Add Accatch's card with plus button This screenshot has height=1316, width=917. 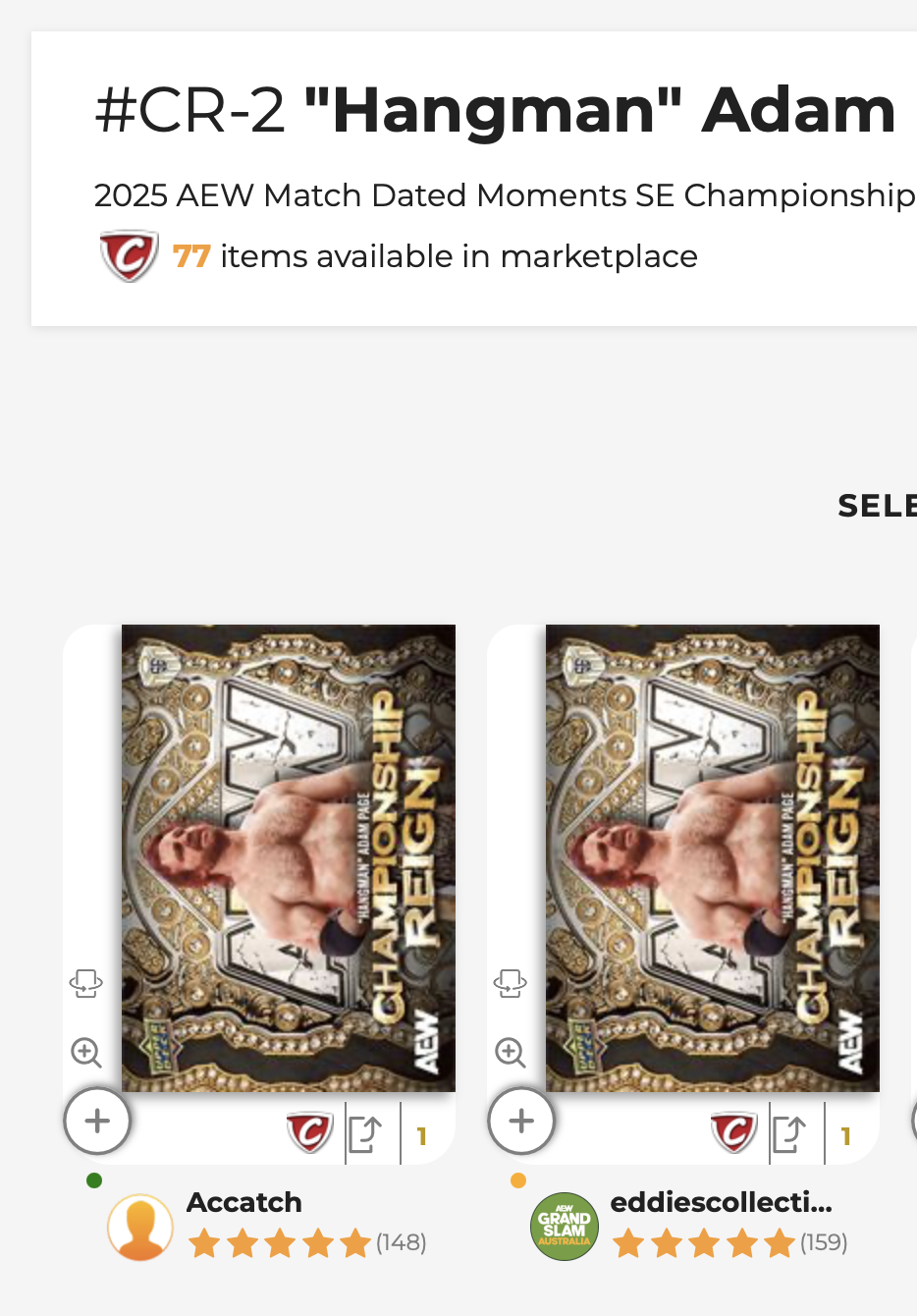(97, 1121)
